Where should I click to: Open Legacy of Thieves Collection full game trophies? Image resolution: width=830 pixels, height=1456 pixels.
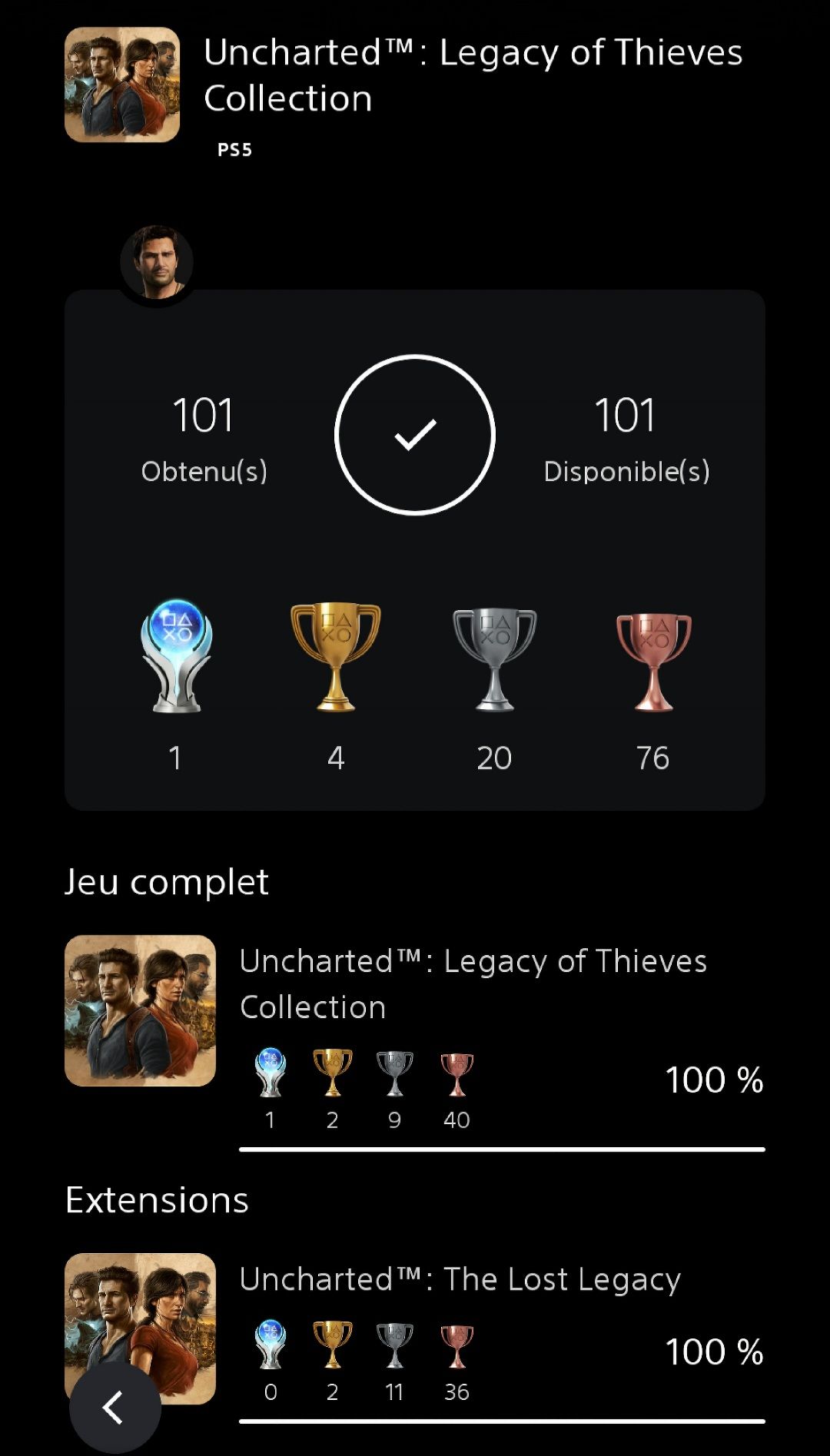coord(472,983)
